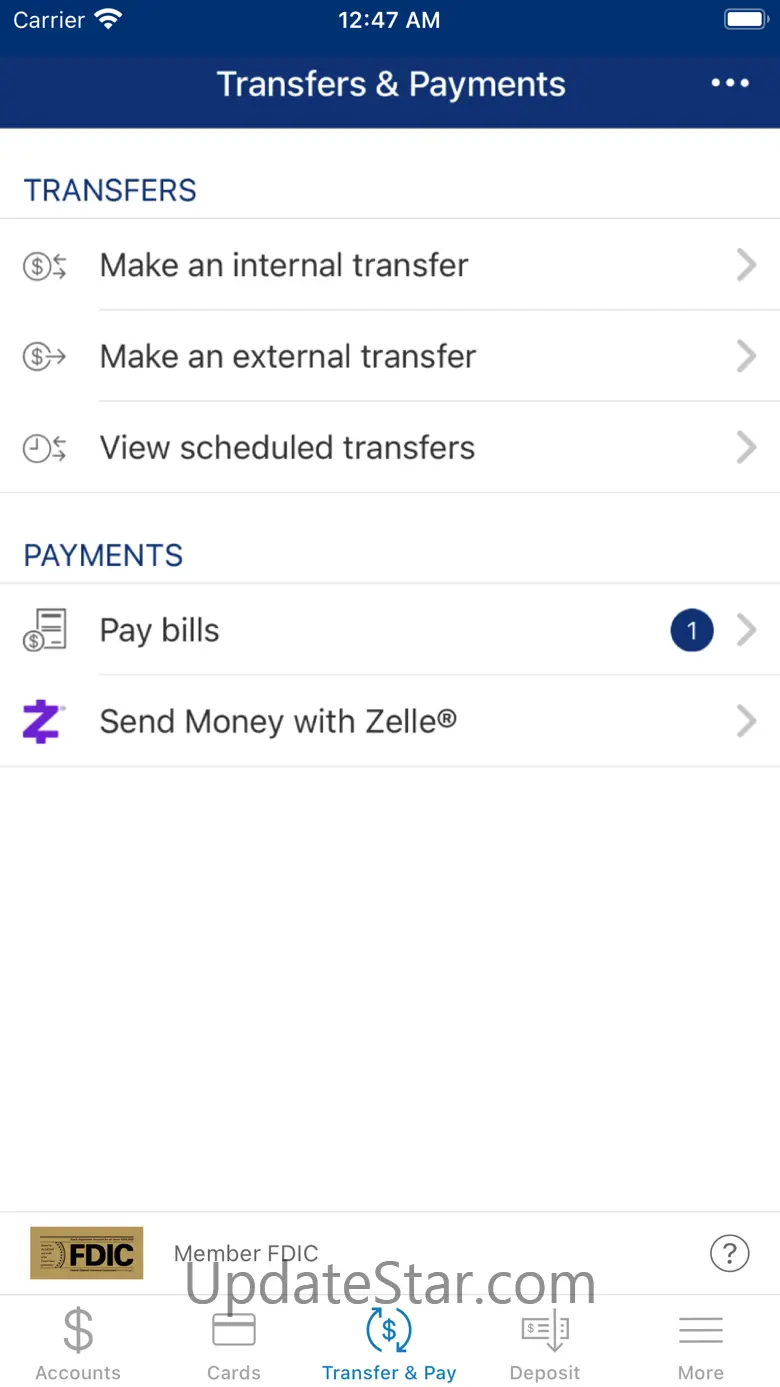Switch to the Accounts tab

click(x=78, y=1343)
